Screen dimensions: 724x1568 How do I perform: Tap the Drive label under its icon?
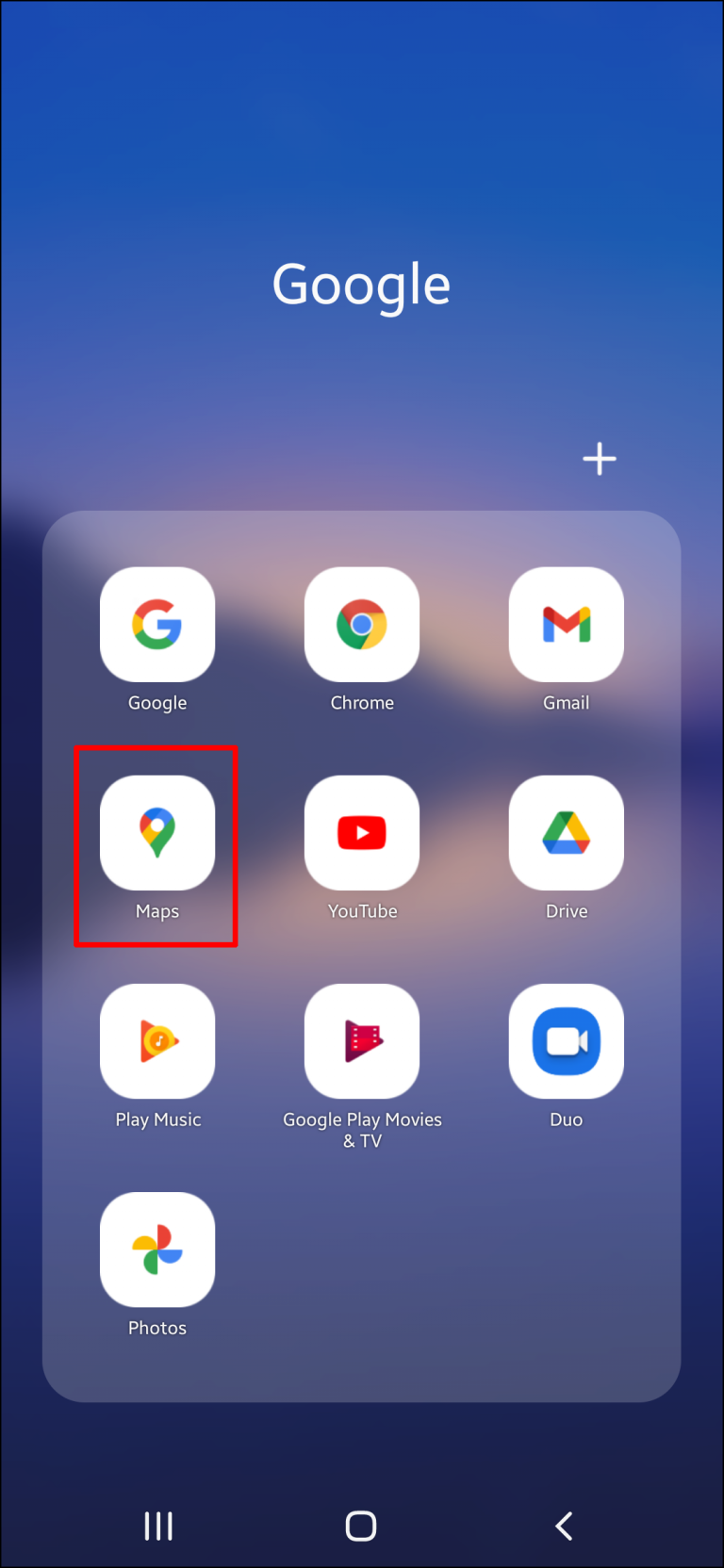click(x=566, y=911)
